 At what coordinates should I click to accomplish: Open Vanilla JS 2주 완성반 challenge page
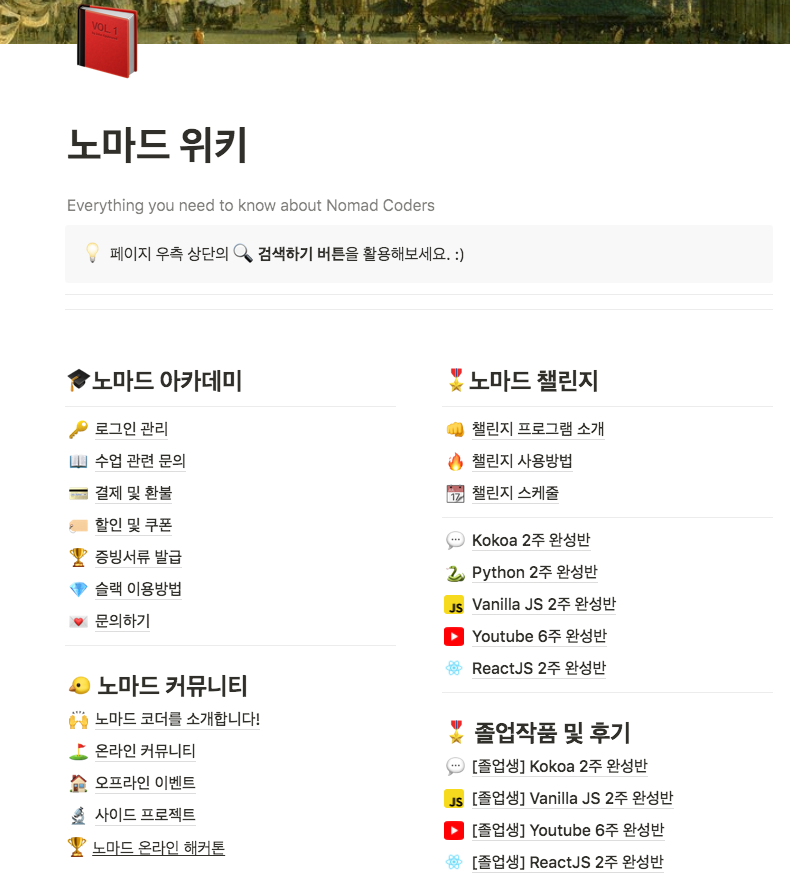(544, 604)
